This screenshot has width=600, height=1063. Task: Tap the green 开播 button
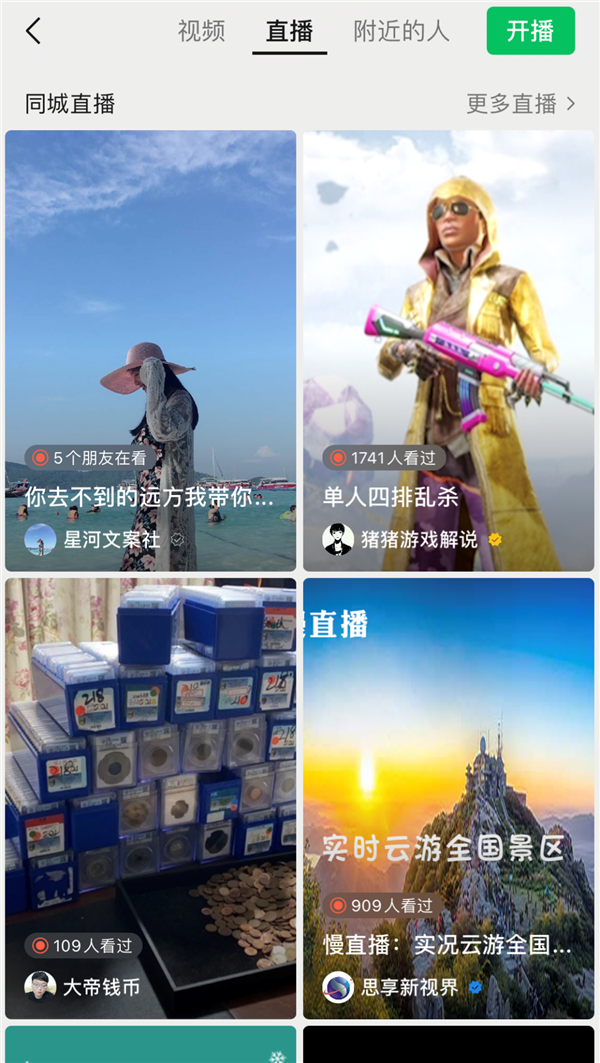click(530, 31)
